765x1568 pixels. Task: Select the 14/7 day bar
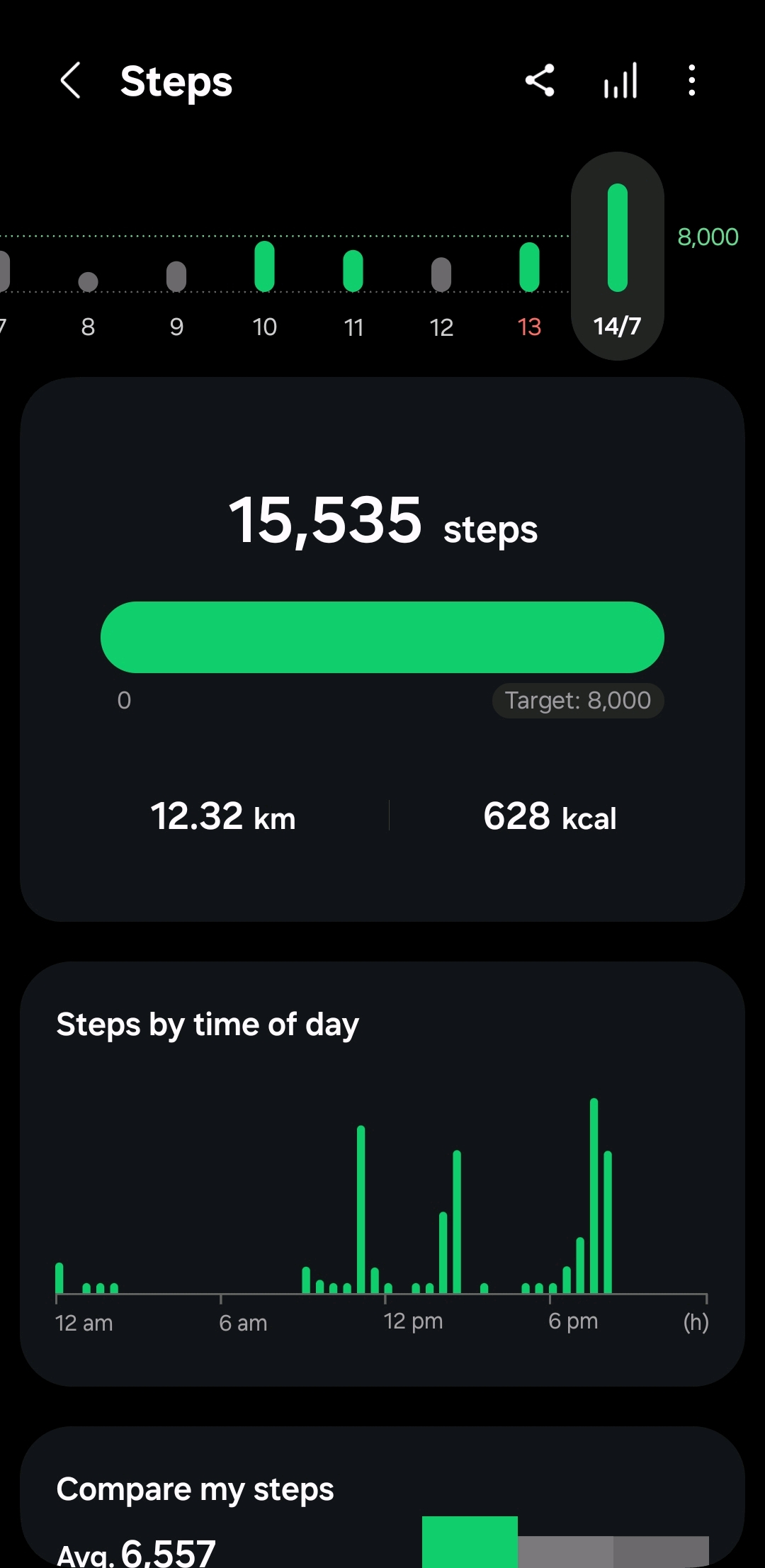[x=618, y=256]
